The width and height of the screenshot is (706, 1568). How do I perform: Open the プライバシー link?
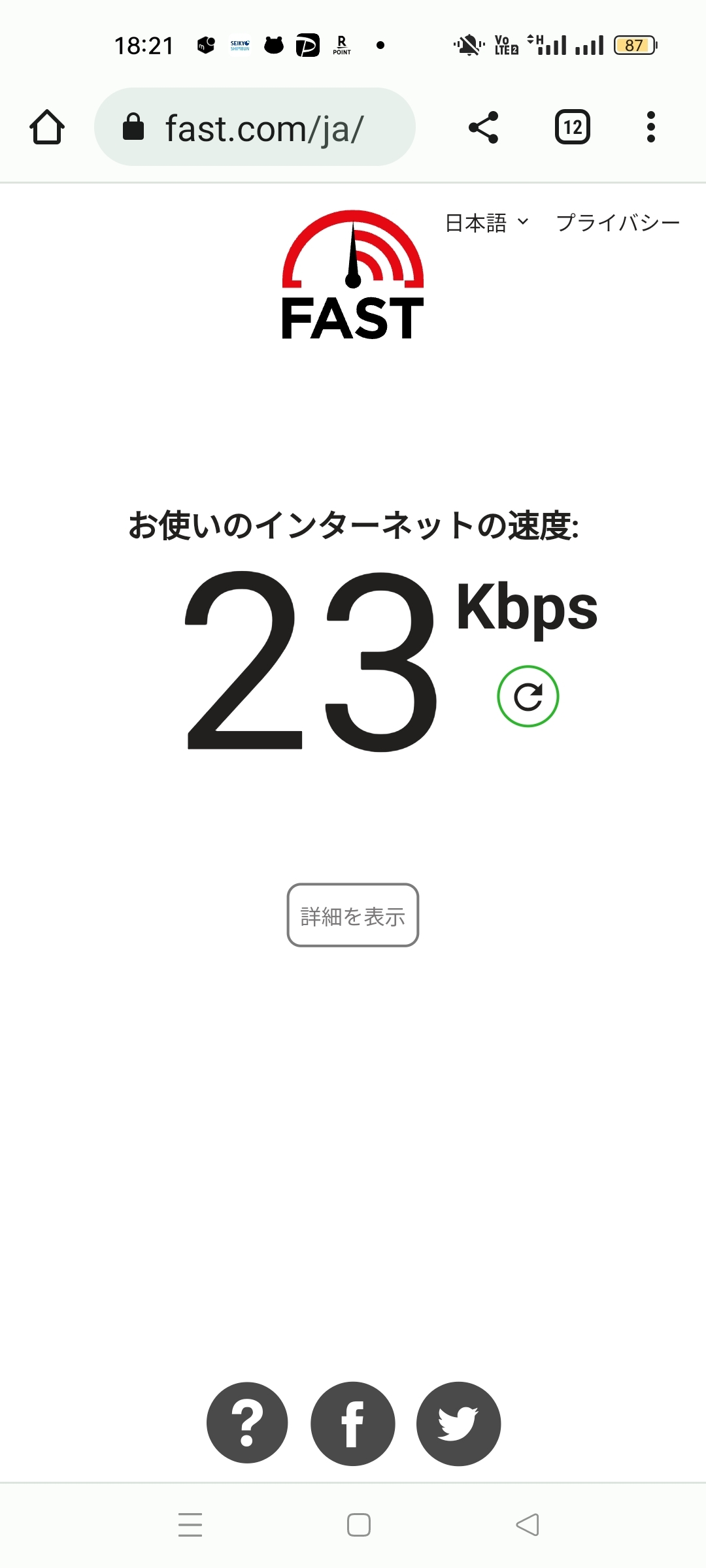click(618, 223)
